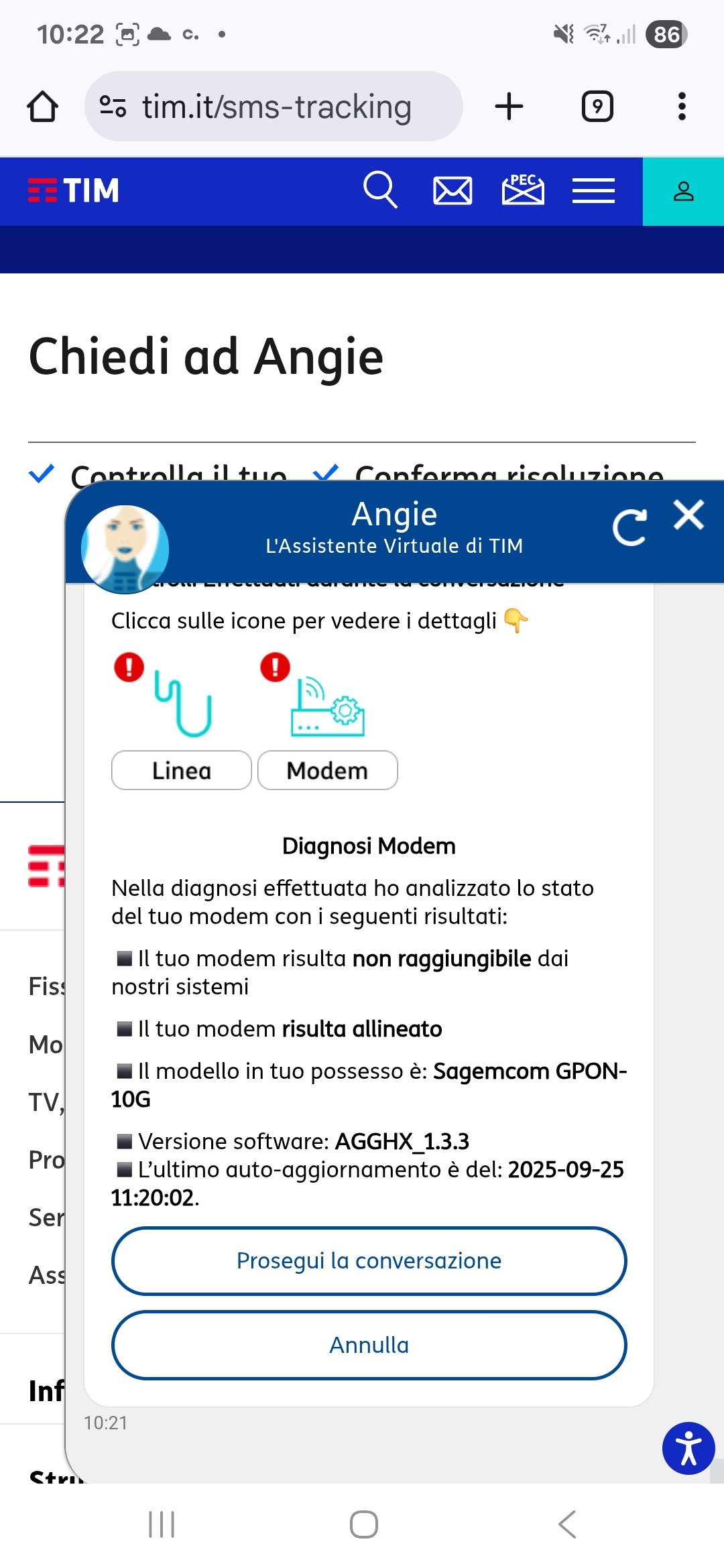This screenshot has width=724, height=1568.
Task: Open the accessibility options button
Action: point(688,1448)
